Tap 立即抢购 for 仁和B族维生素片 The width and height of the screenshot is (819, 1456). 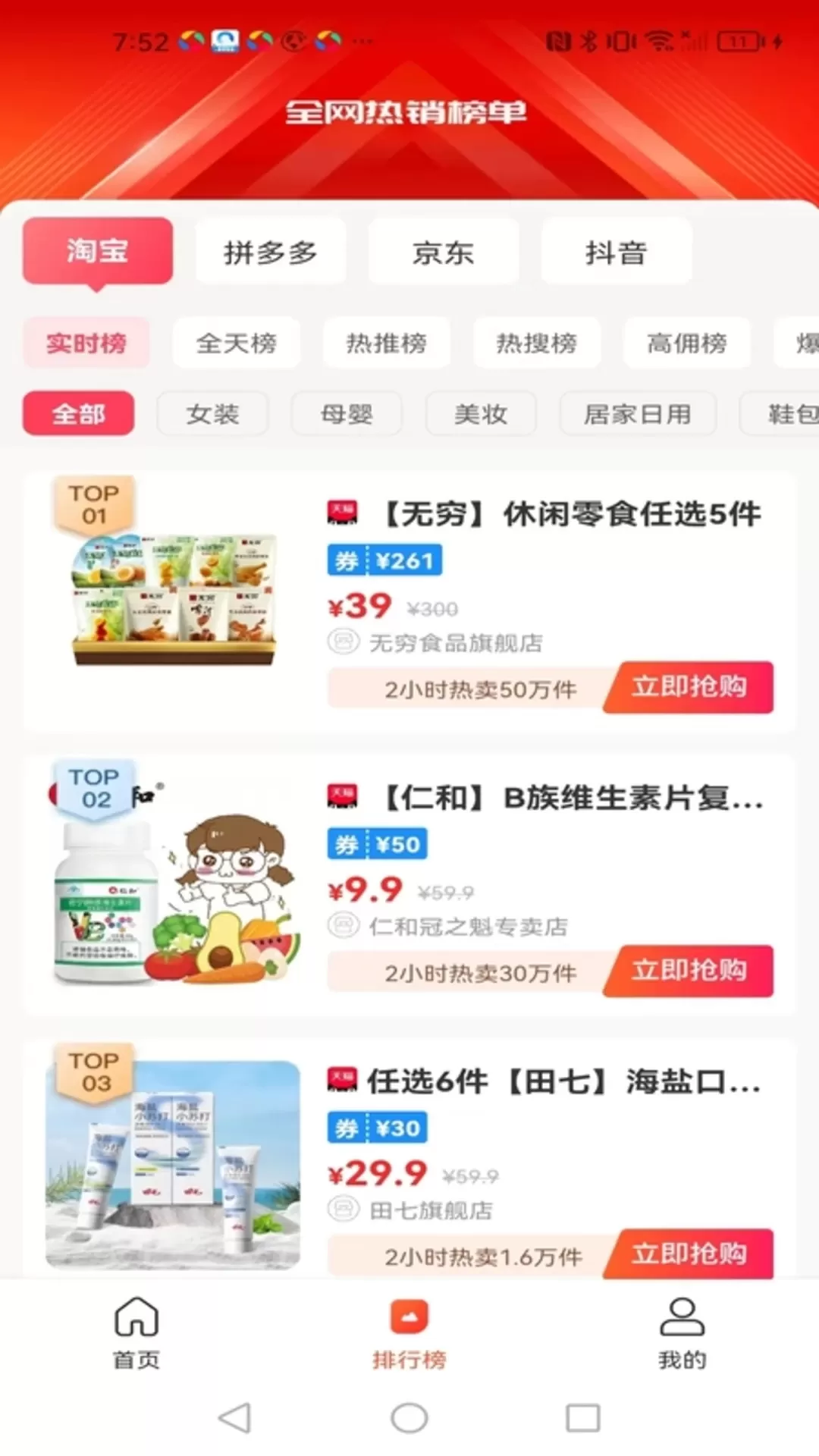(689, 971)
